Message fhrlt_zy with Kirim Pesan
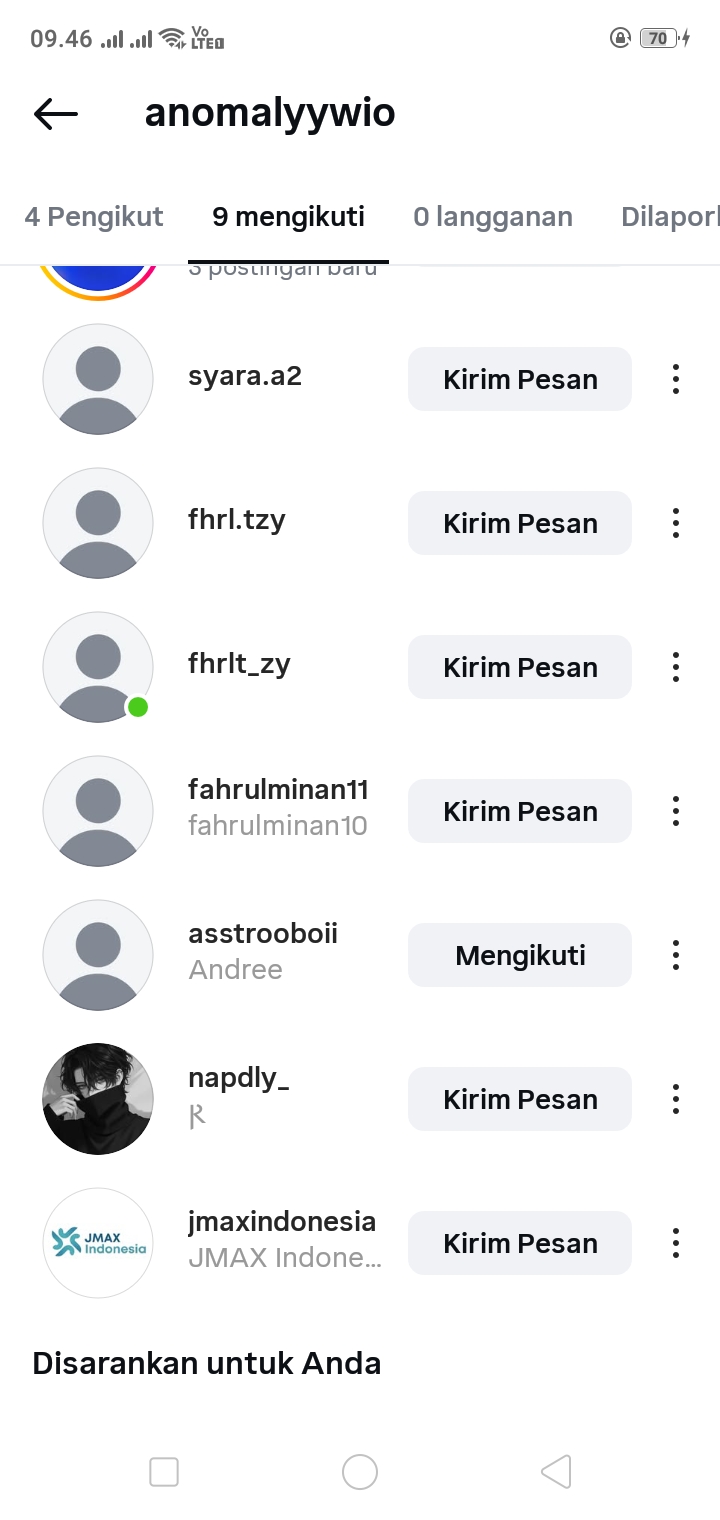This screenshot has width=720, height=1520. [520, 667]
